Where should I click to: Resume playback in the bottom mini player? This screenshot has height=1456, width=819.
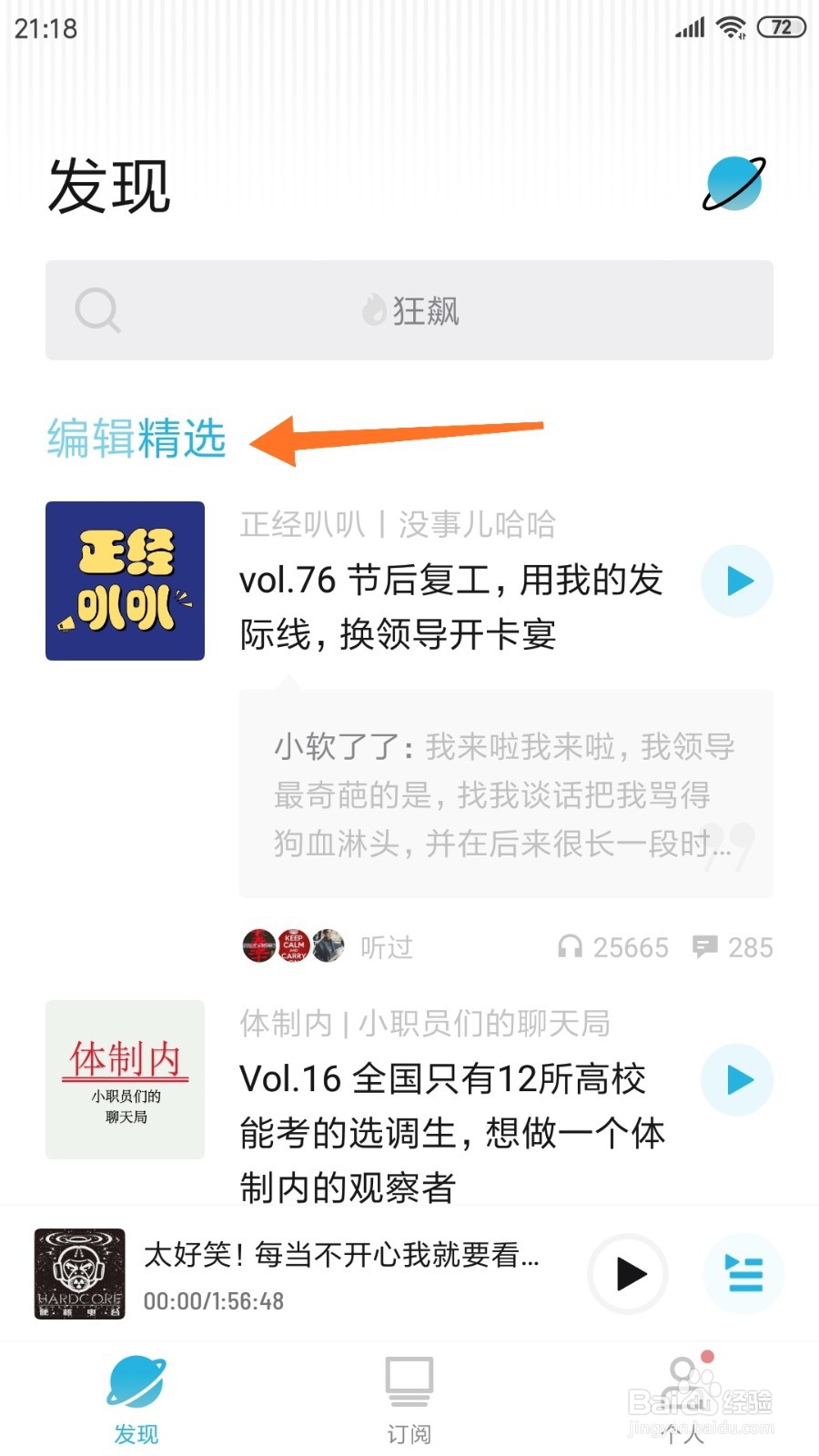(627, 1275)
